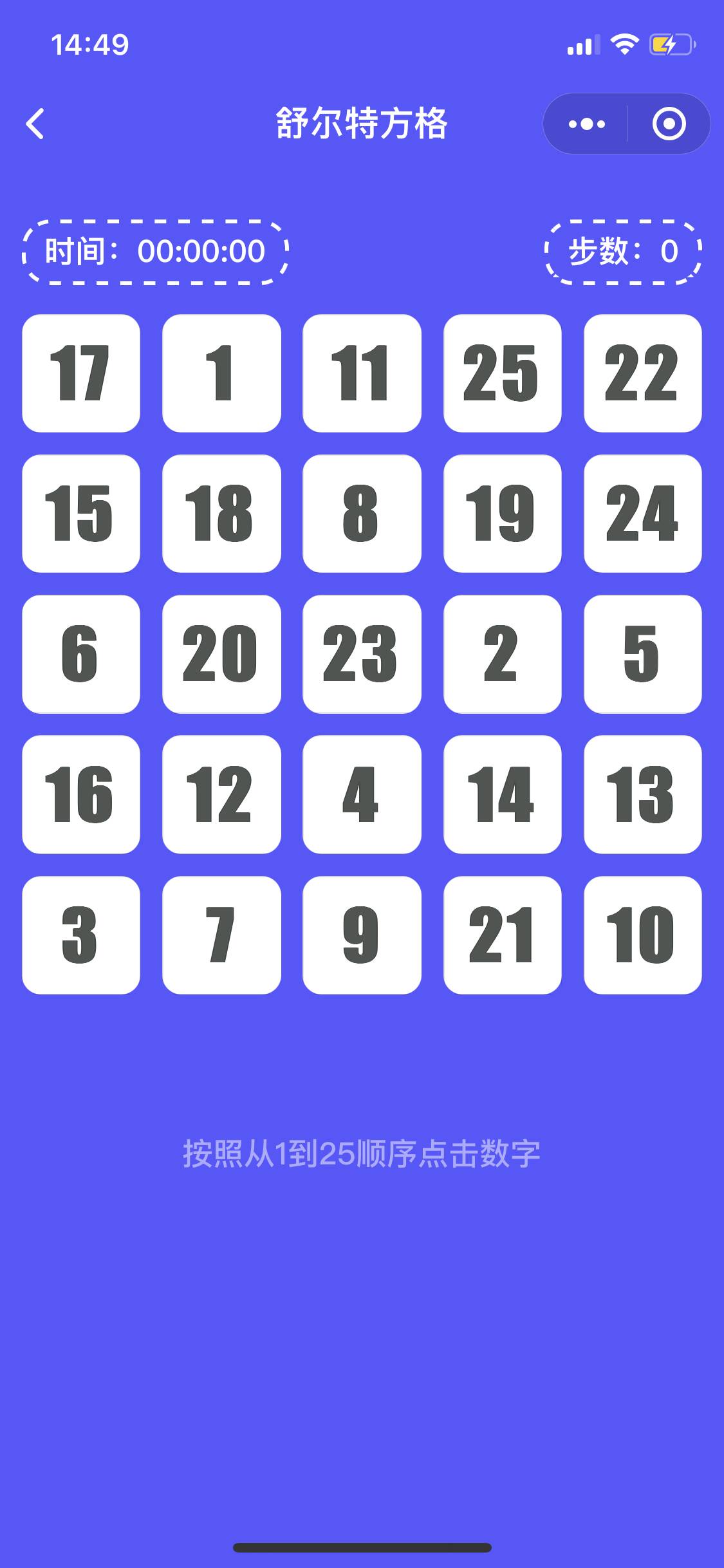Hit the number 3 tile
The image size is (724, 1568).
(x=81, y=935)
